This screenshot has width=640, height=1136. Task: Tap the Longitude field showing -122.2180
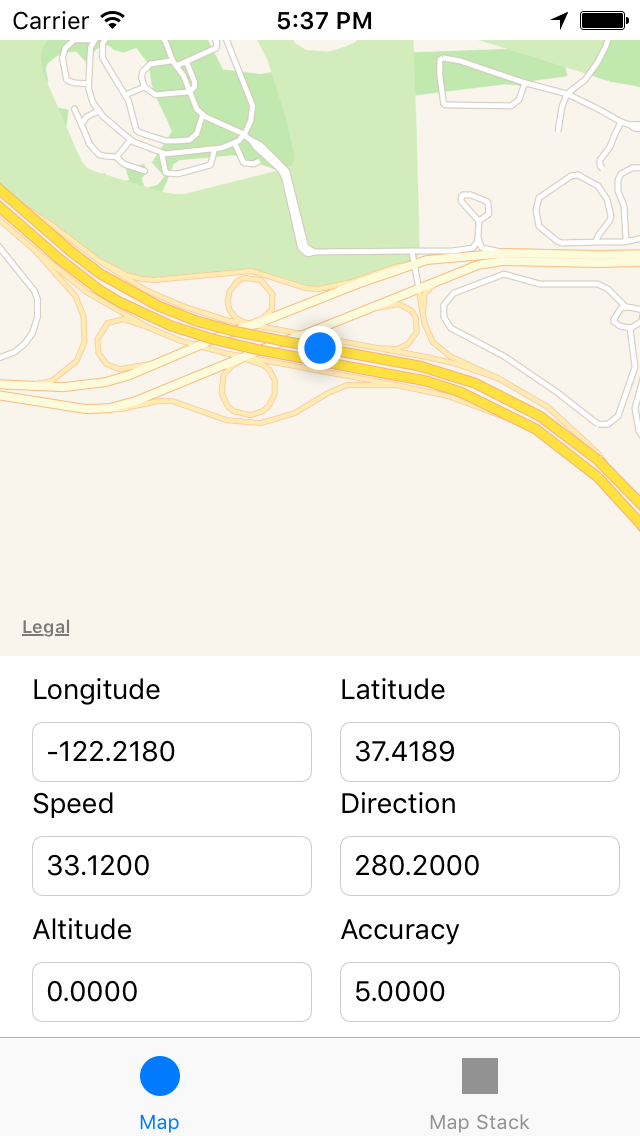[172, 752]
